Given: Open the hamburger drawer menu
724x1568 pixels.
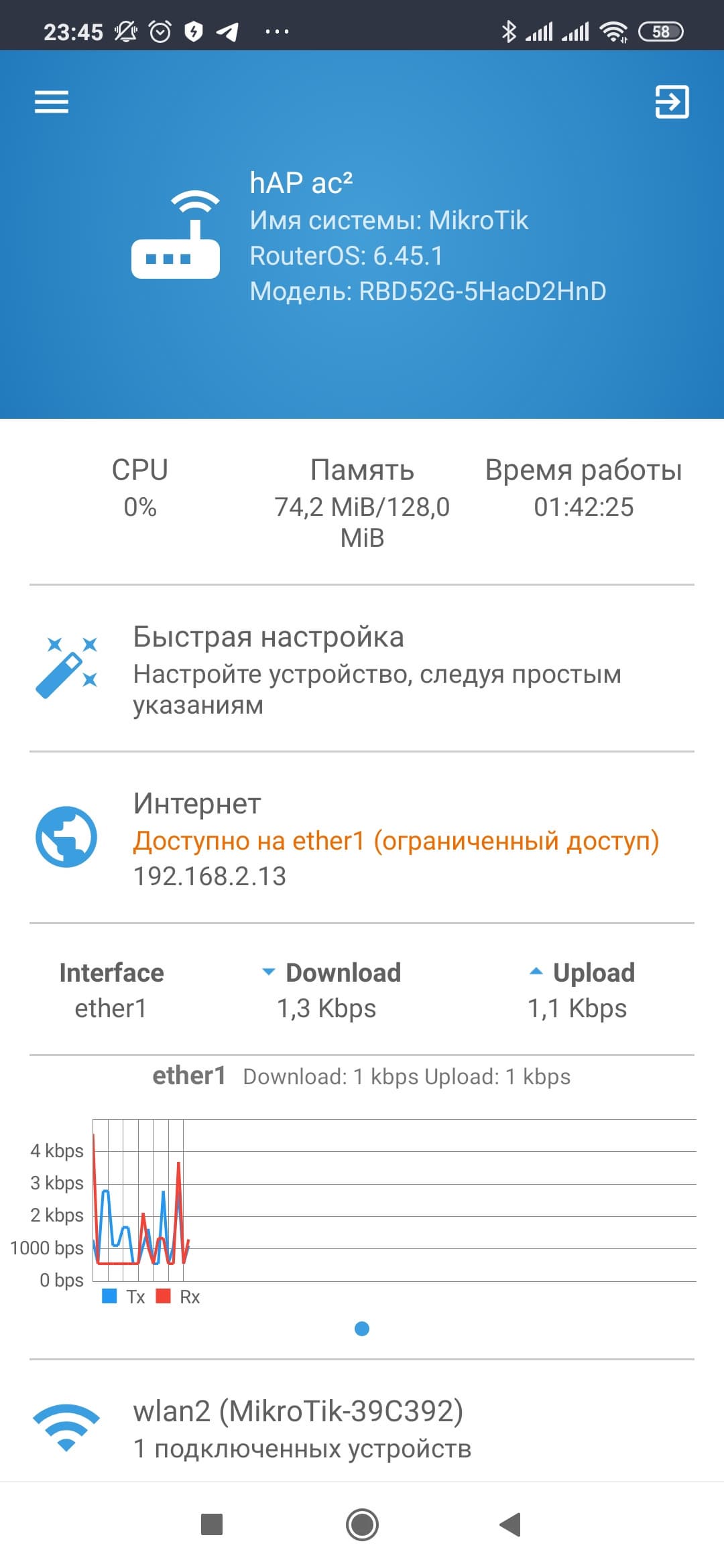Looking at the screenshot, I should [52, 102].
